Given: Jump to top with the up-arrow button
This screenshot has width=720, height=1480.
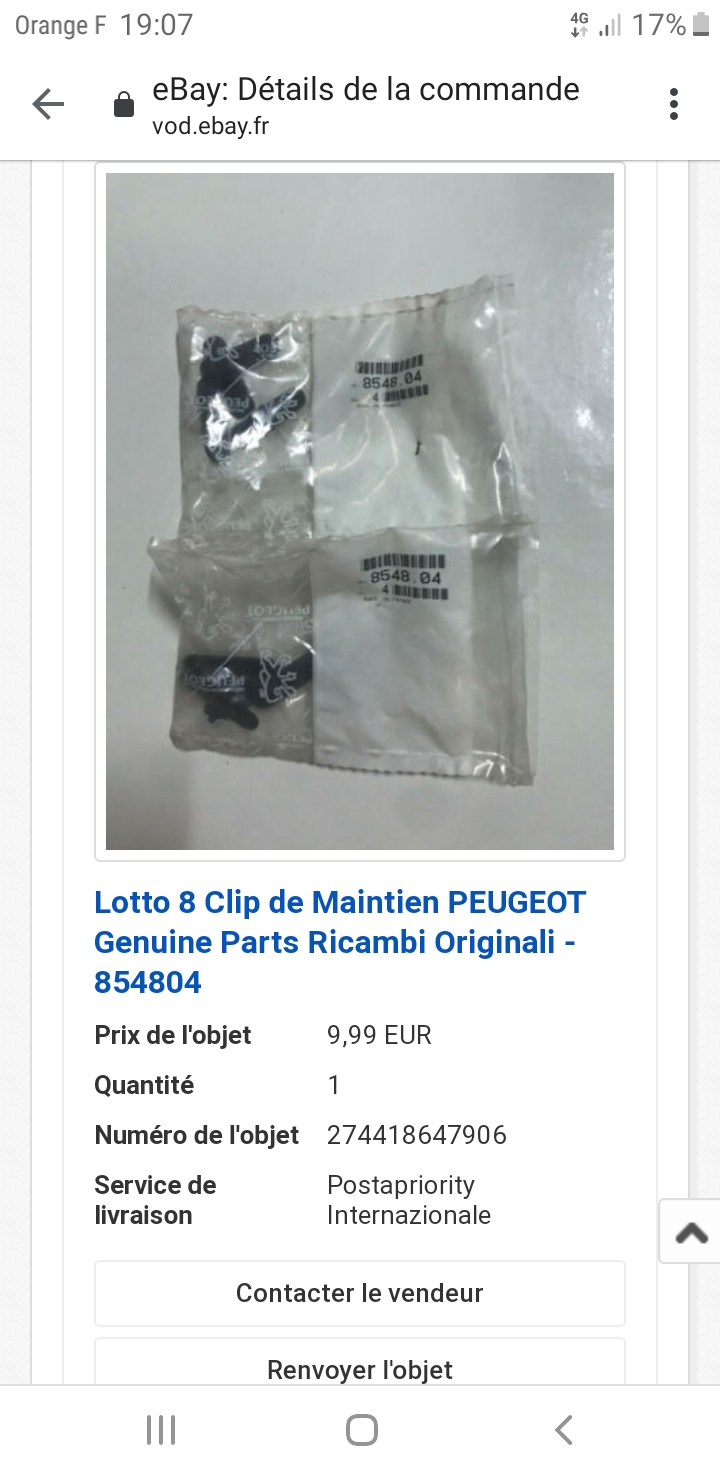Looking at the screenshot, I should (x=691, y=1233).
